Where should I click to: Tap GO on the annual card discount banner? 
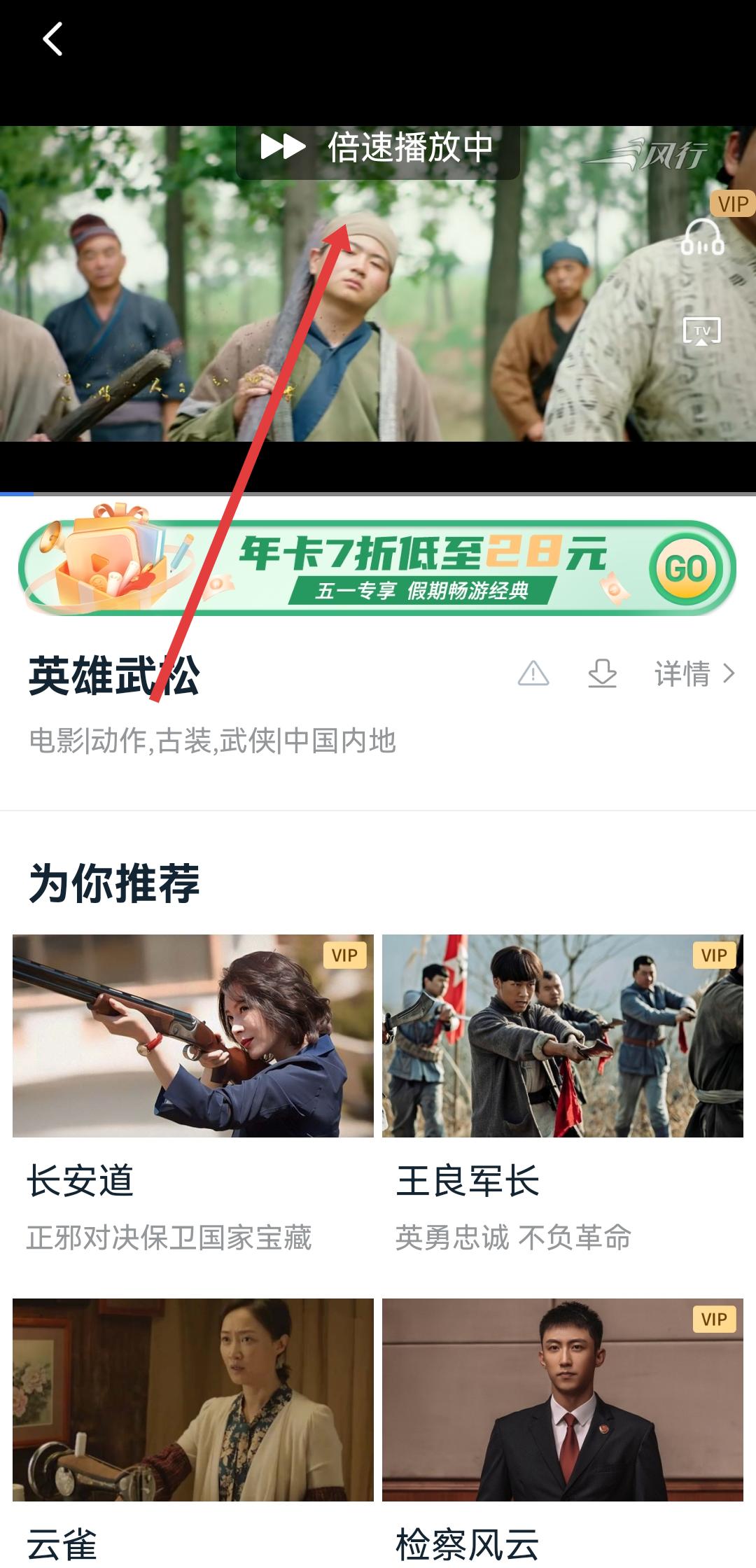coord(685,568)
